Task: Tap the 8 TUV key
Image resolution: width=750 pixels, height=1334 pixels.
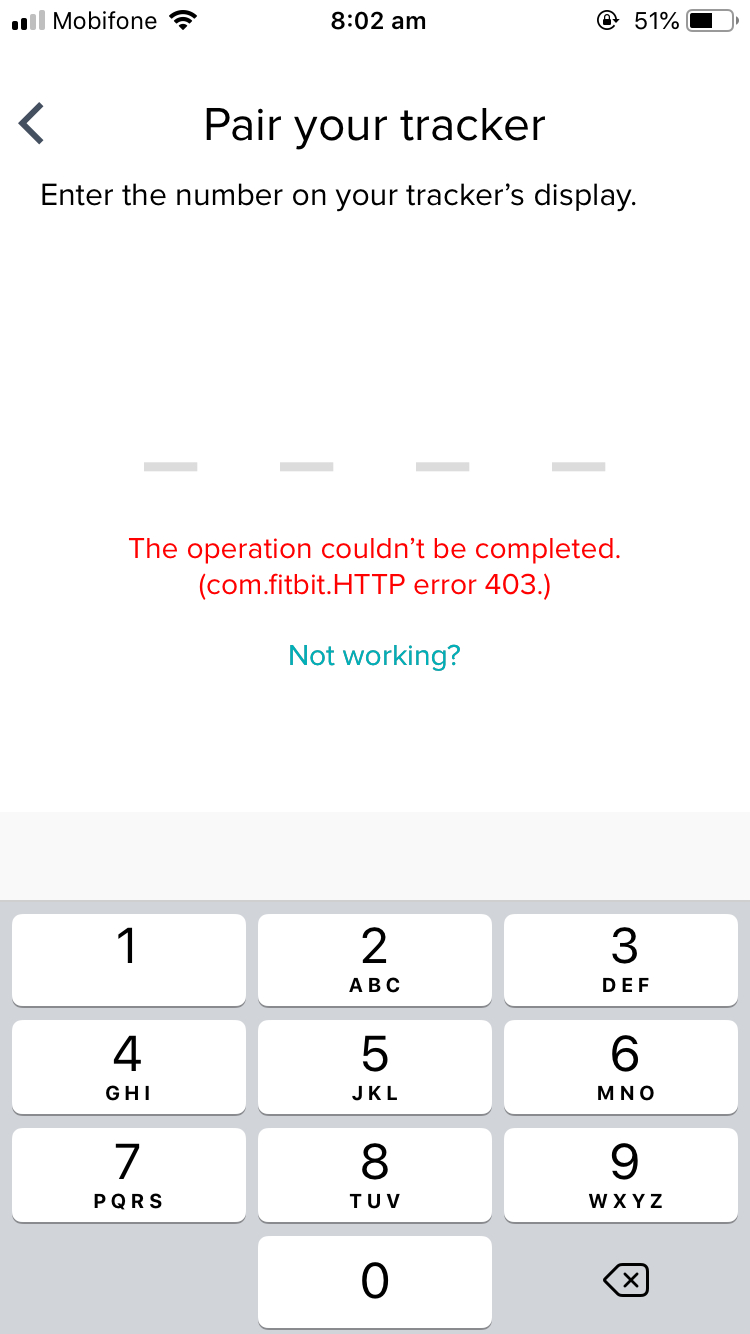Action: click(x=374, y=1174)
